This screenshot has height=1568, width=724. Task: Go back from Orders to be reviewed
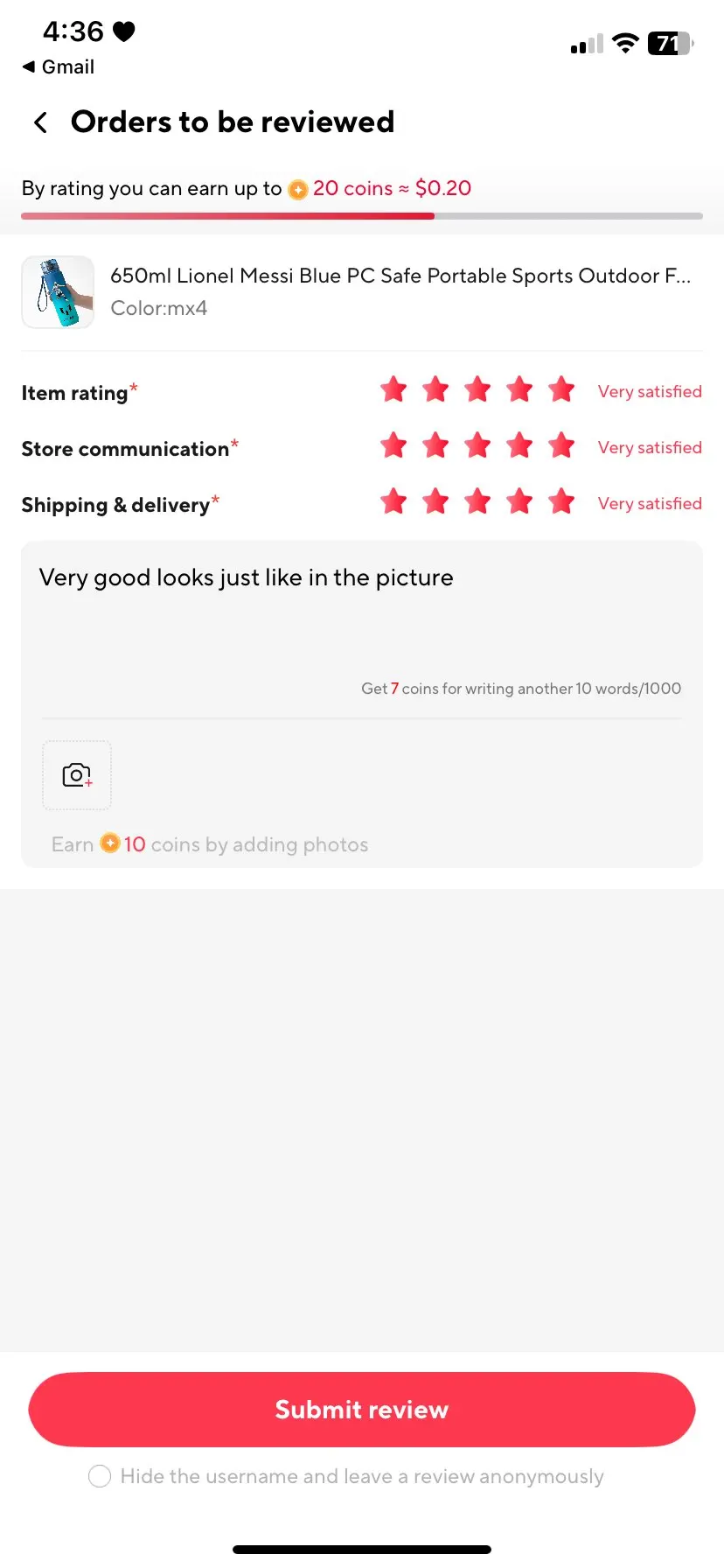click(40, 122)
